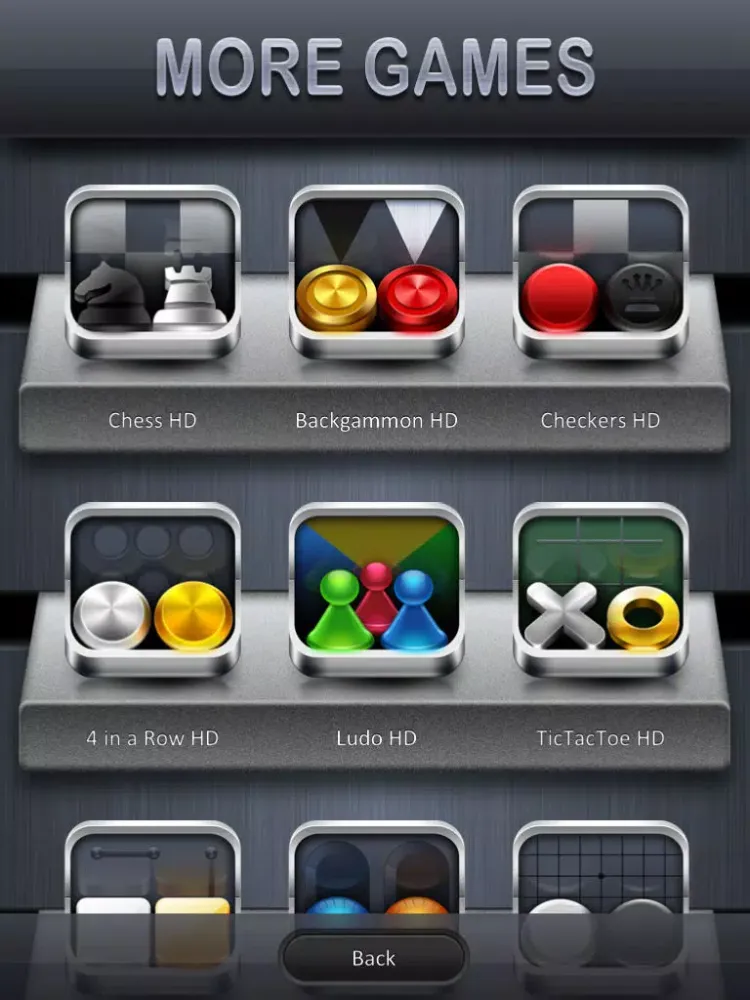This screenshot has width=750, height=1000.
Task: Select the Checkers HD game tile
Action: tap(600, 272)
